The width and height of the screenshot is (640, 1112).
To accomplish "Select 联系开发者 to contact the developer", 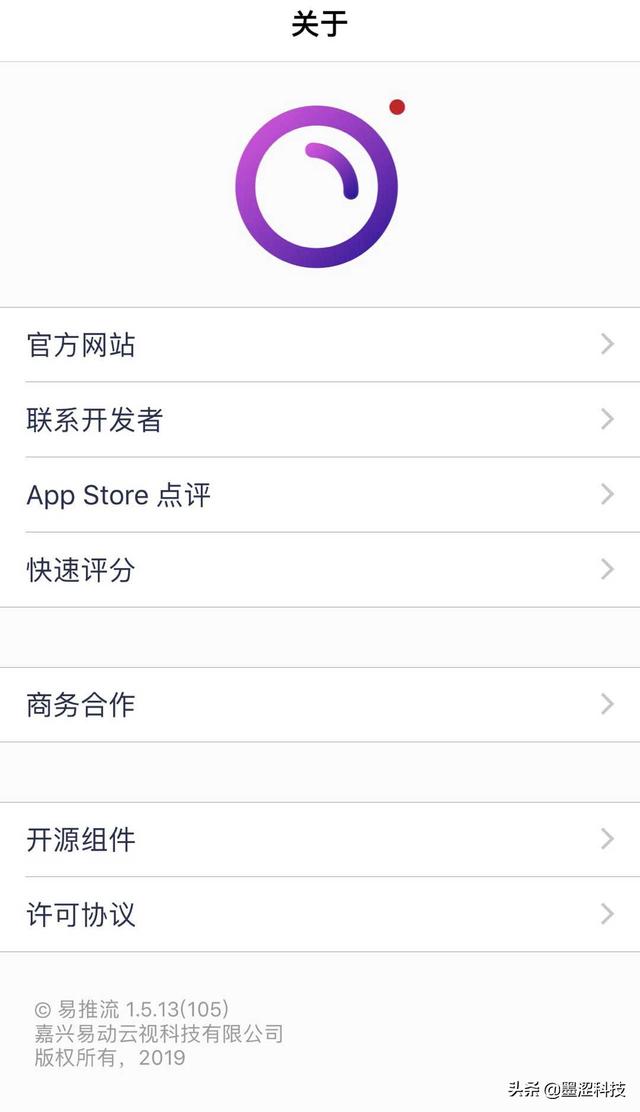I will pos(320,420).
